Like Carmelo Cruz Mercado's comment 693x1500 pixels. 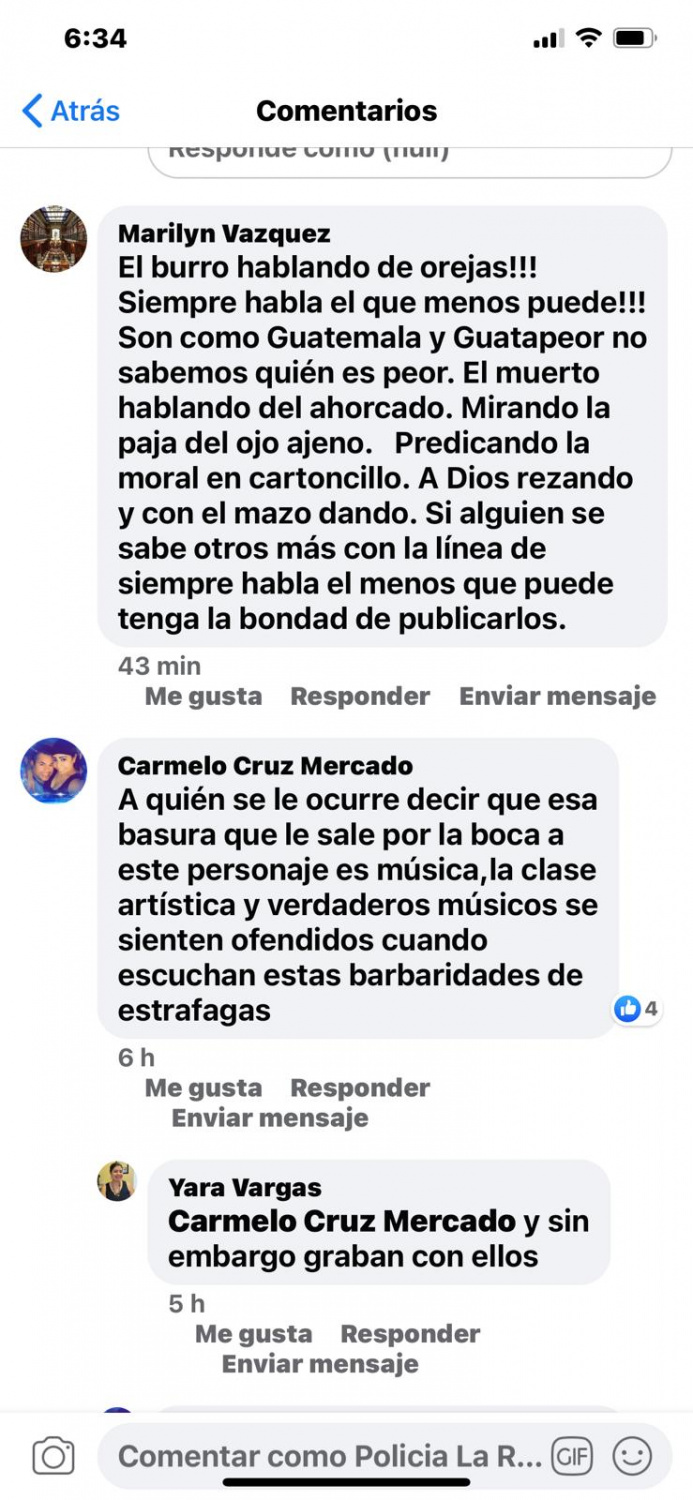(203, 1088)
